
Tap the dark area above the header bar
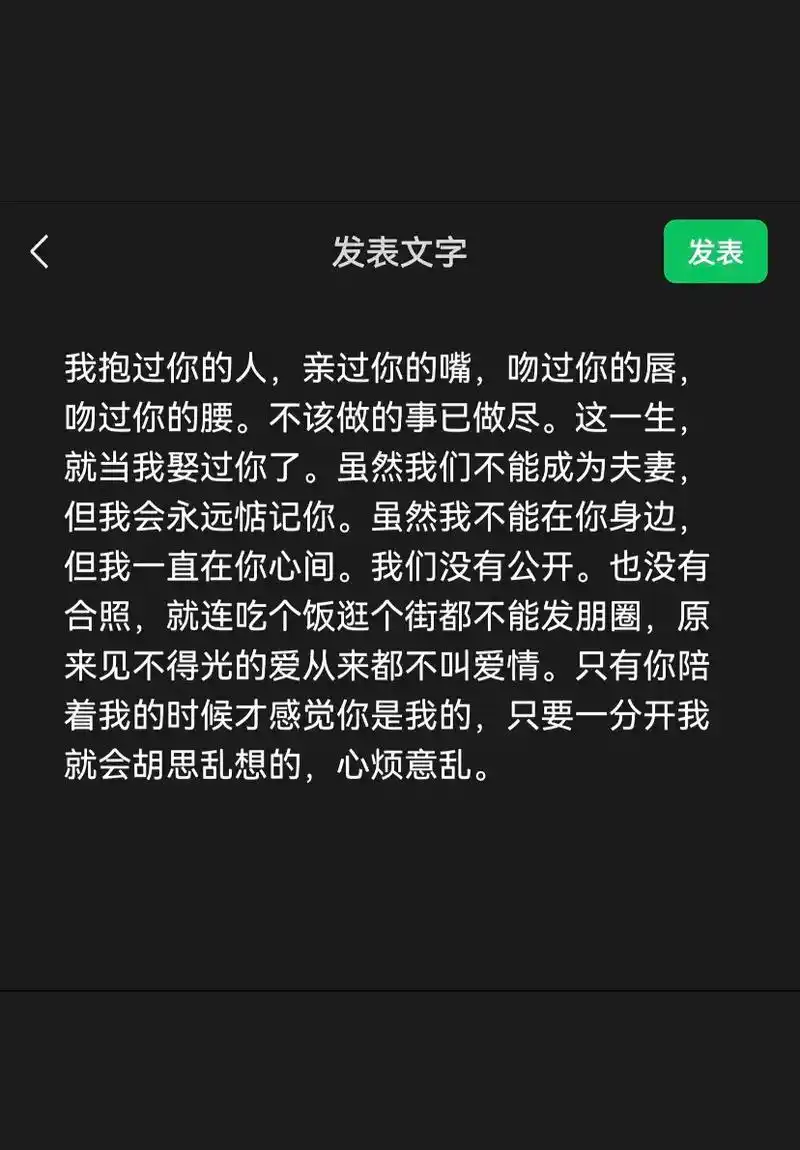click(x=400, y=100)
